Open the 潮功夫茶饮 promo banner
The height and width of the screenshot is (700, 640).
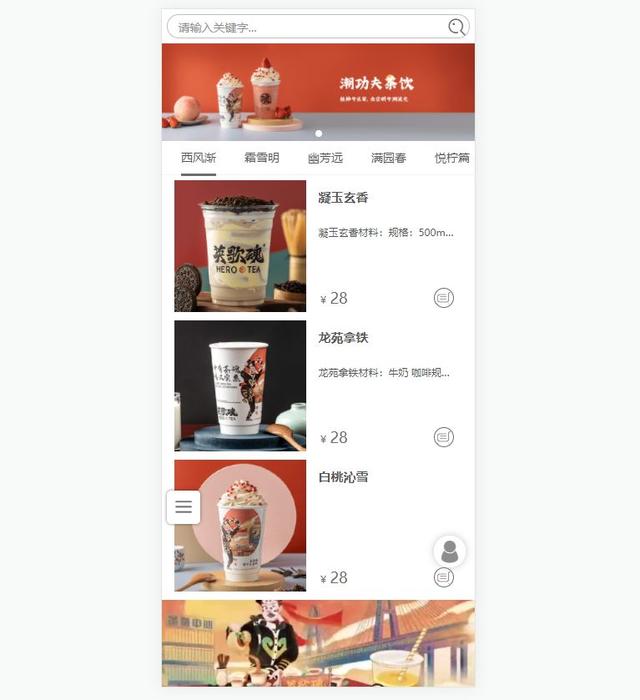(x=318, y=92)
